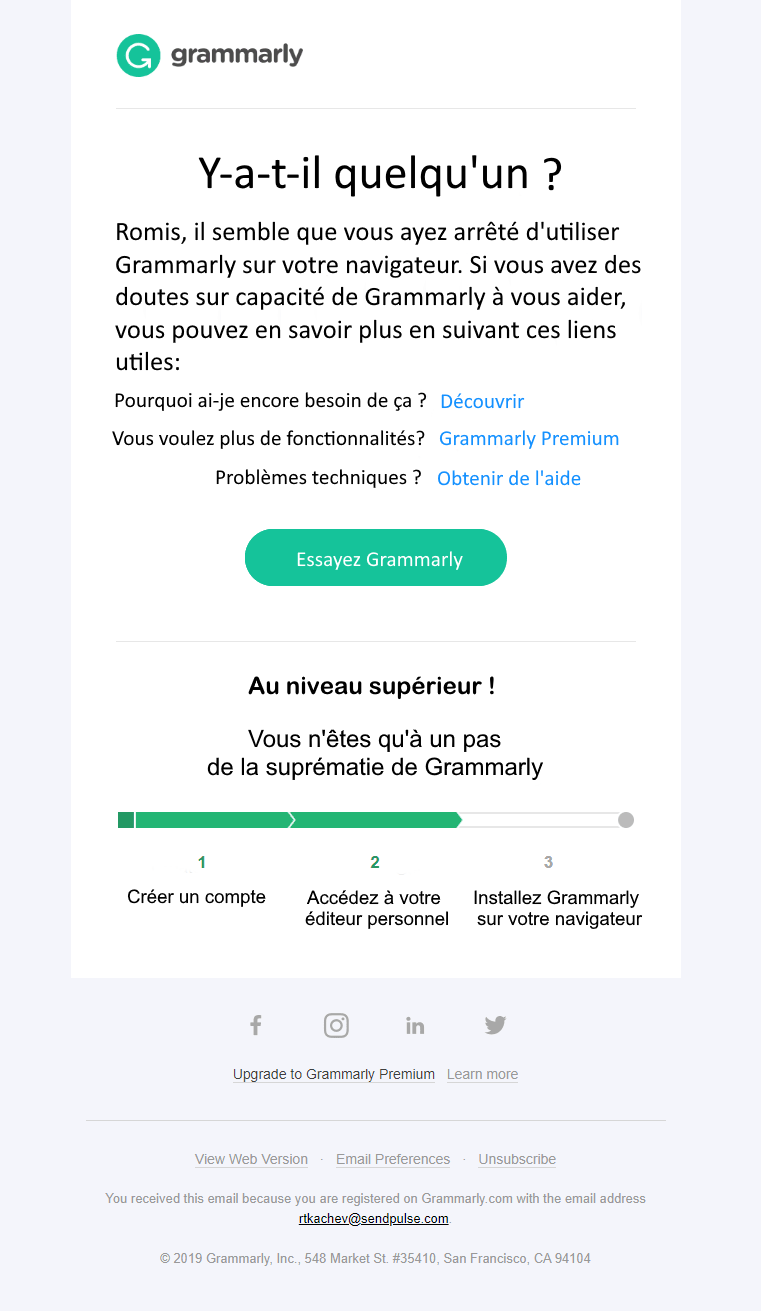Open the Grammarly Premium link
The image size is (761, 1311).
[x=529, y=439]
